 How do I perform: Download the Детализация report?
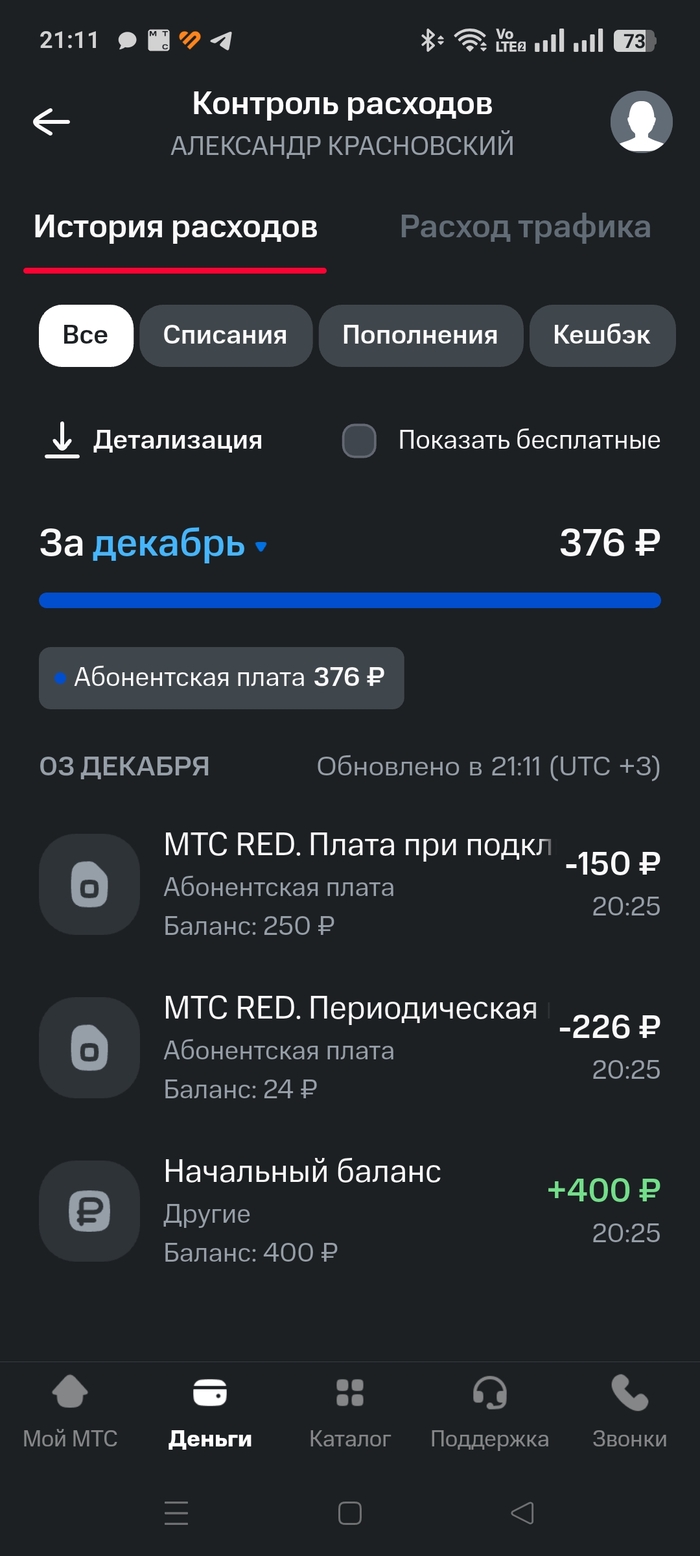point(154,440)
